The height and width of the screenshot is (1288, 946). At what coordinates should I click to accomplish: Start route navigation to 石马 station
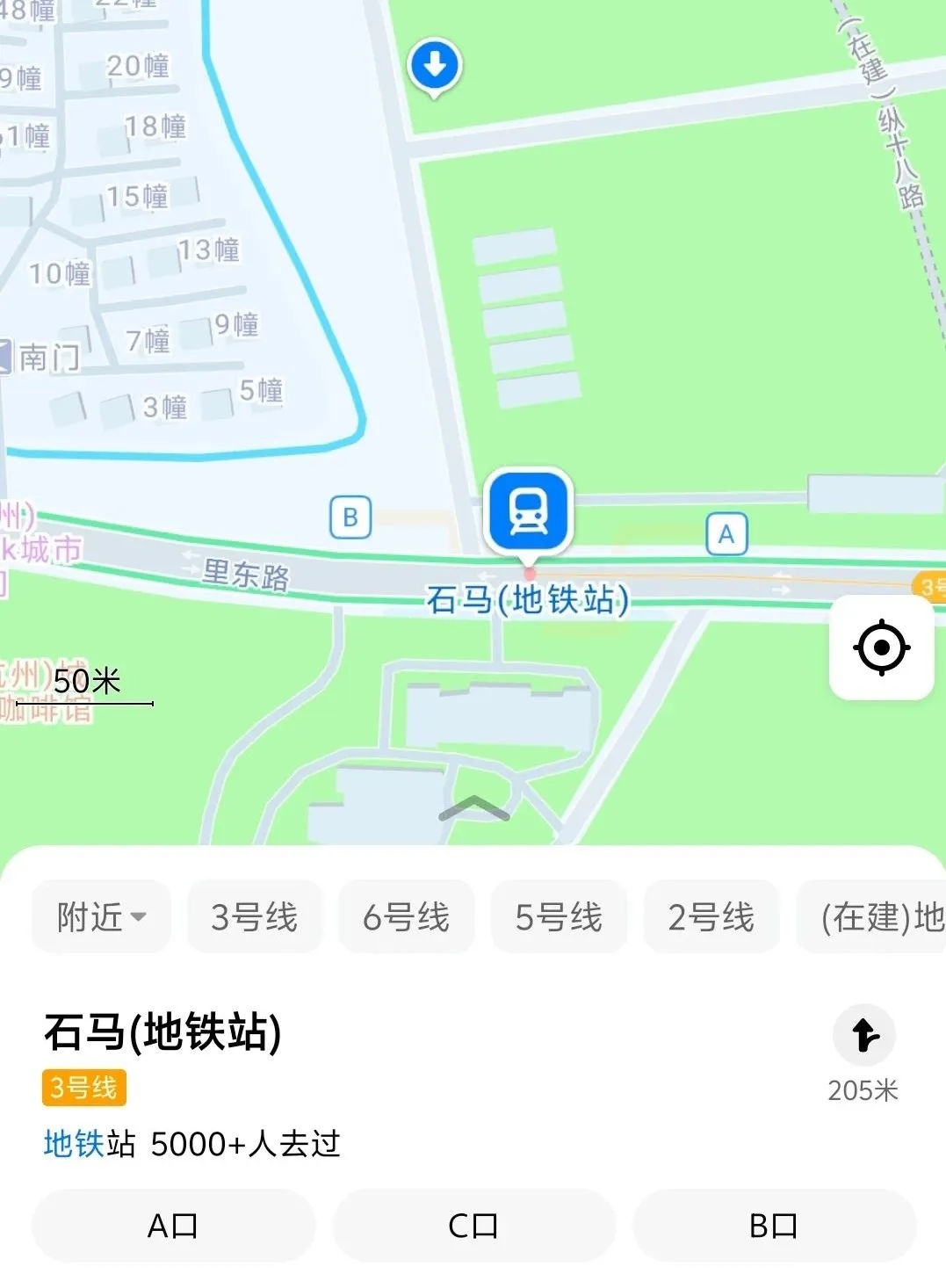coord(863,1036)
